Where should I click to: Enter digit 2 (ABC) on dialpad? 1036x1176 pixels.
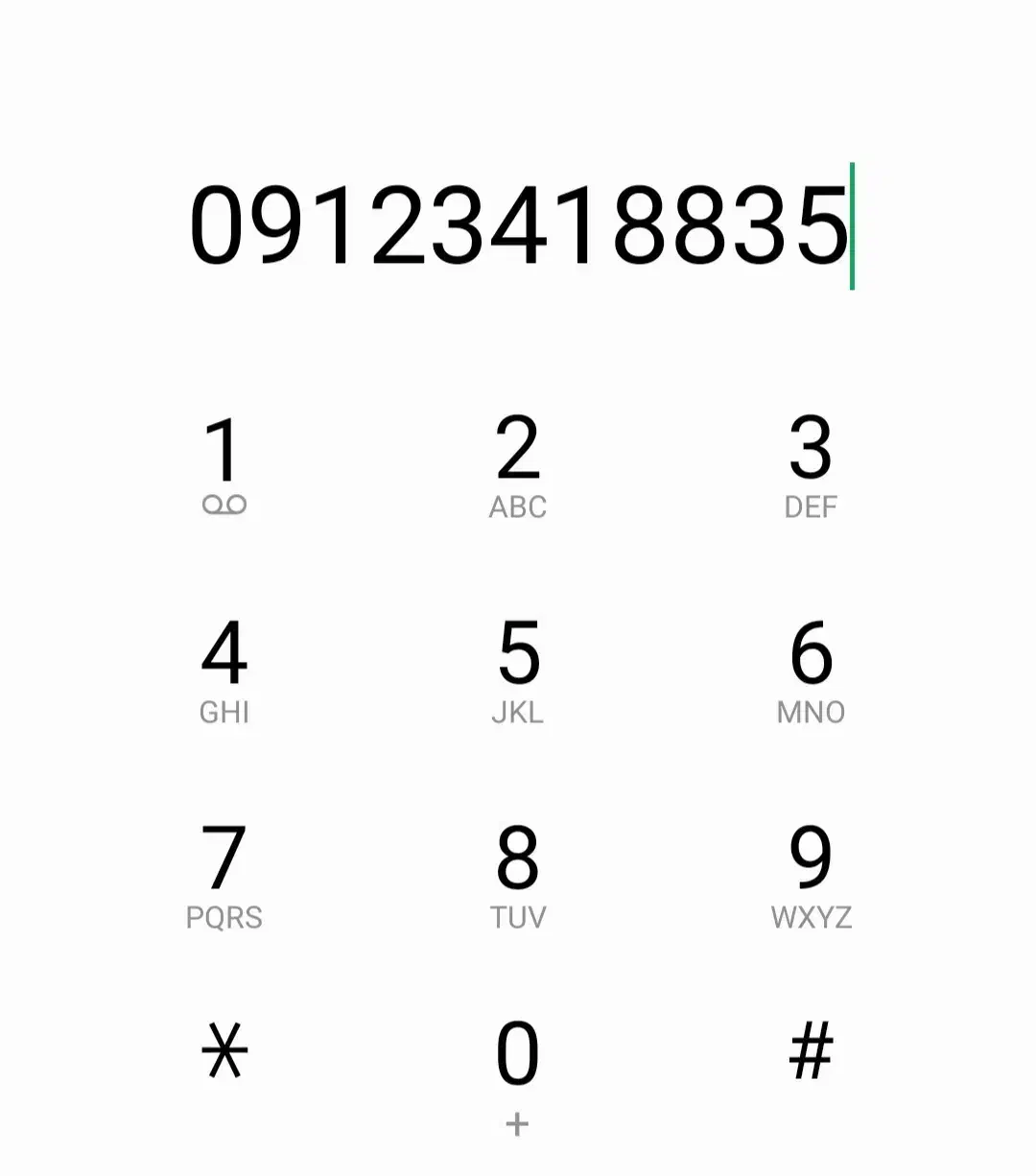[518, 465]
